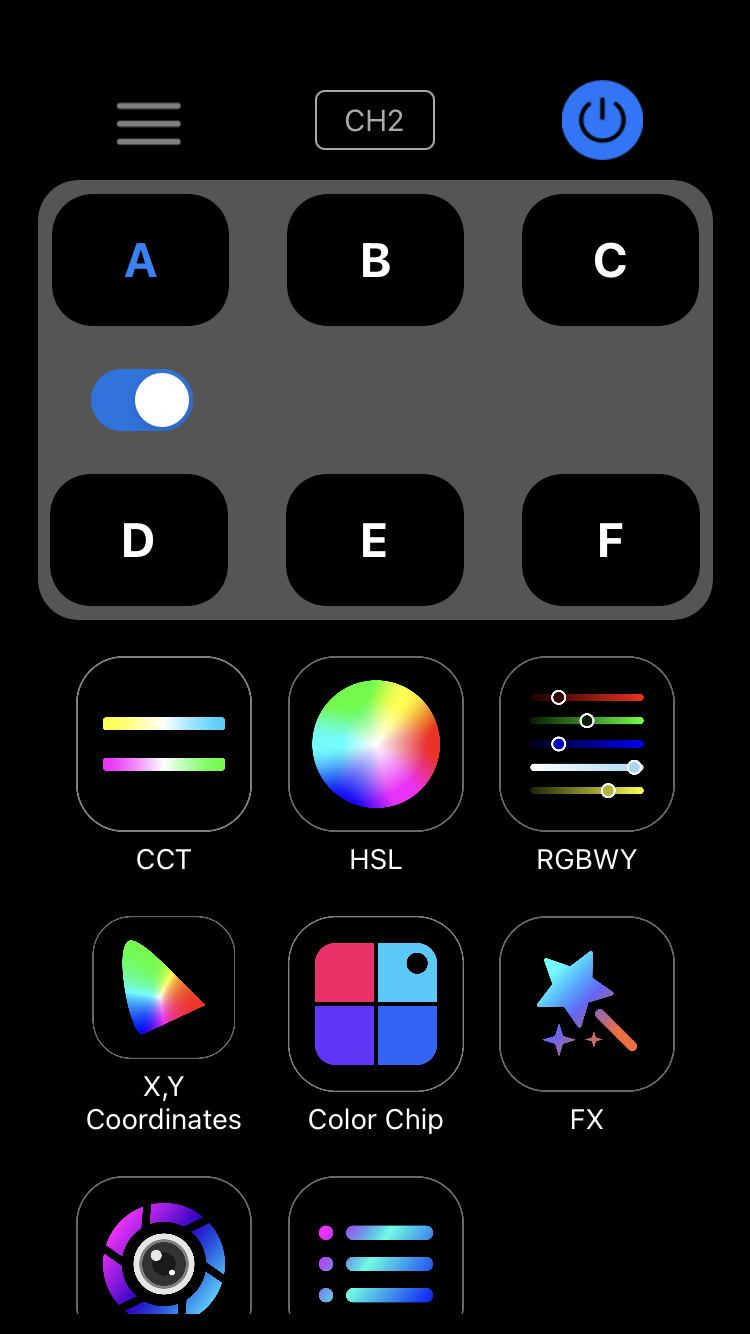Select group A
750x1334 pixels.
(x=140, y=260)
